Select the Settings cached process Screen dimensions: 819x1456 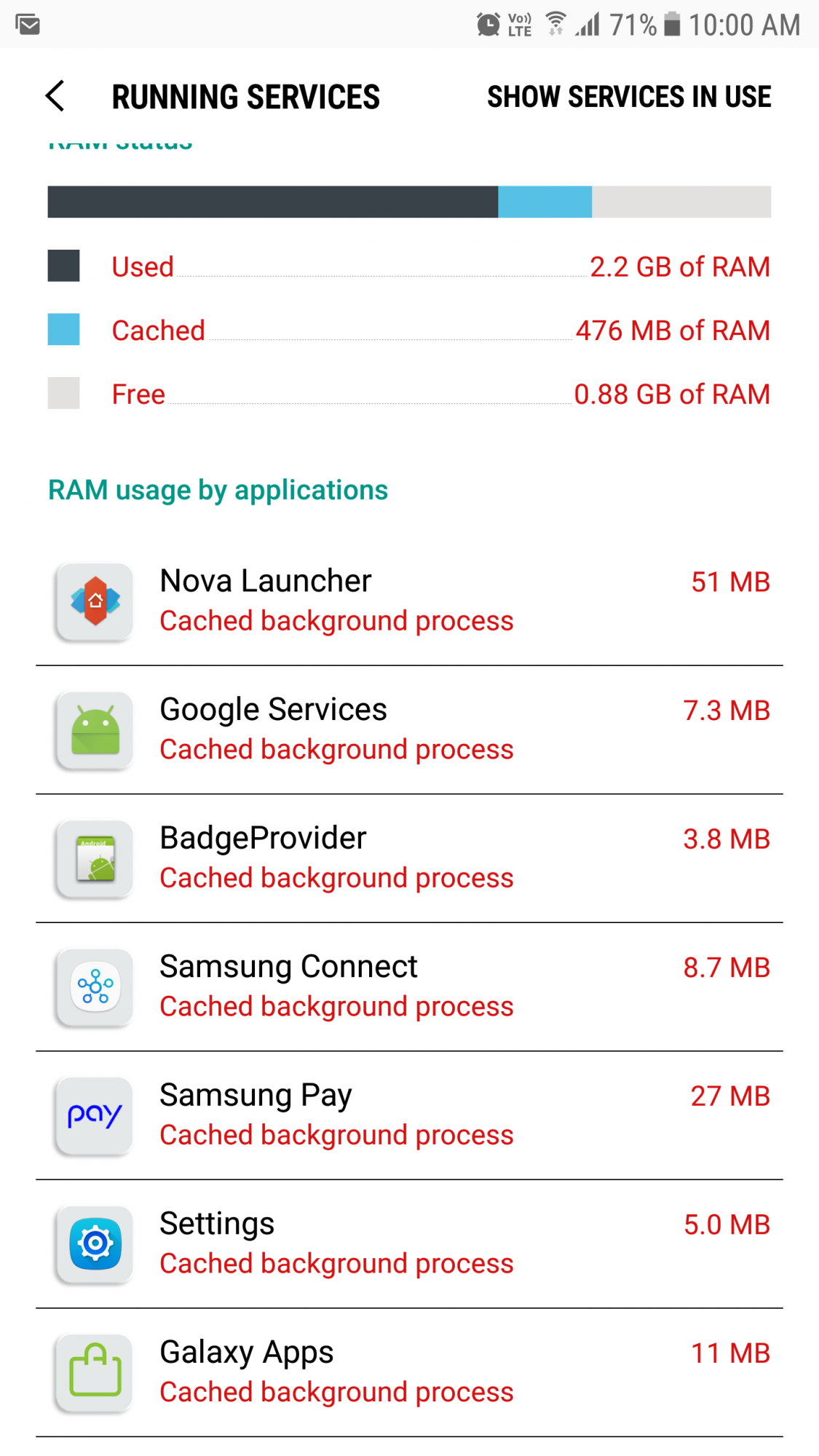409,1244
